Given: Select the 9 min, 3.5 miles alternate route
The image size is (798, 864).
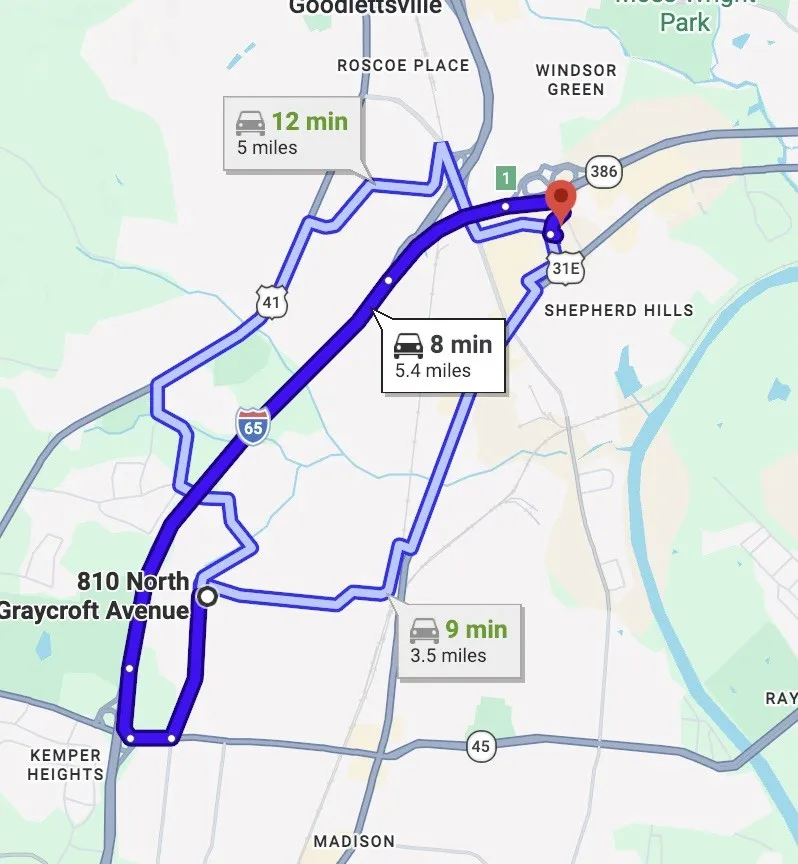Looking at the screenshot, I should coord(460,641).
